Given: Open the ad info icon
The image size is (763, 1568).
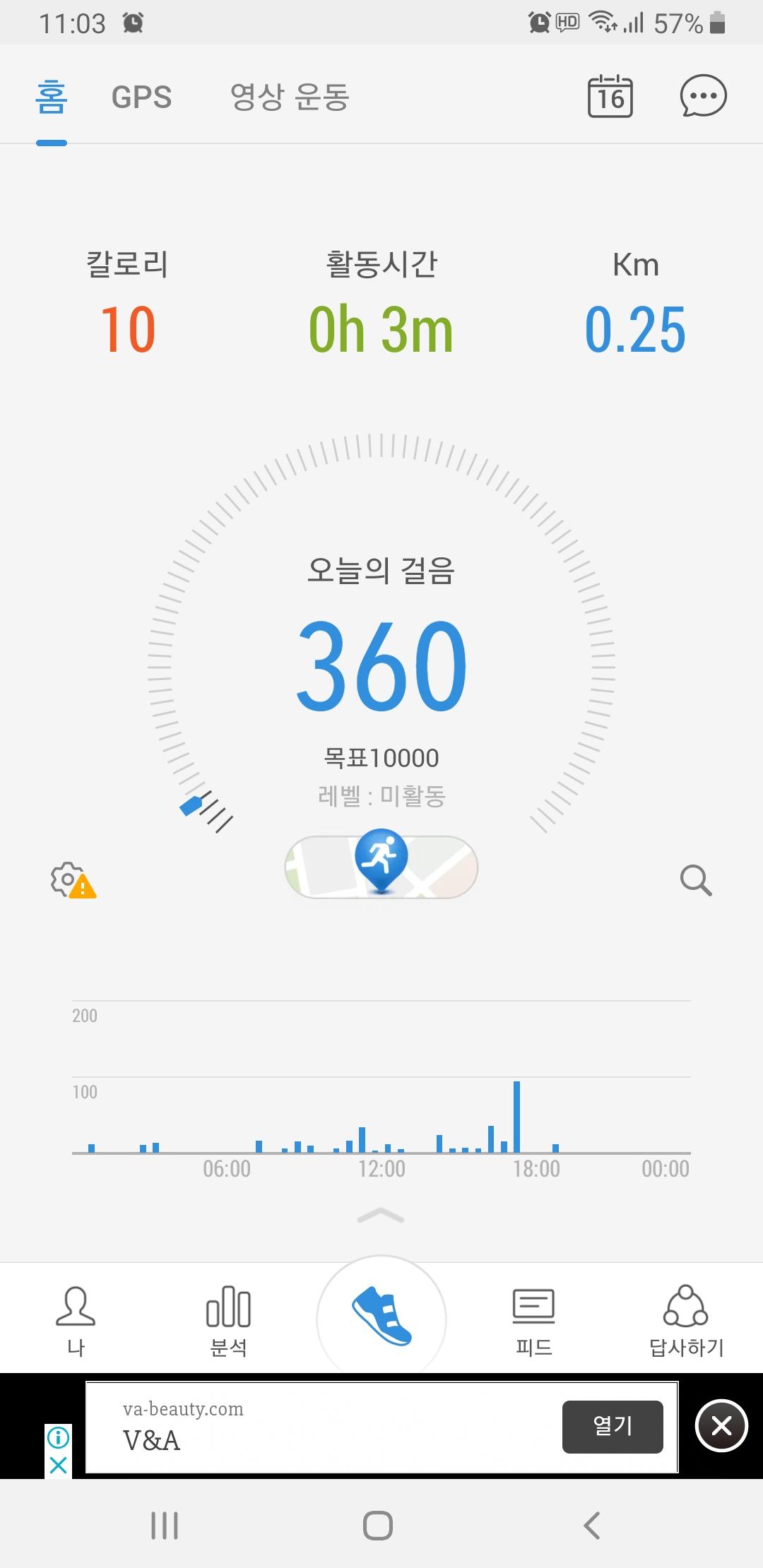Looking at the screenshot, I should pos(58,1437).
